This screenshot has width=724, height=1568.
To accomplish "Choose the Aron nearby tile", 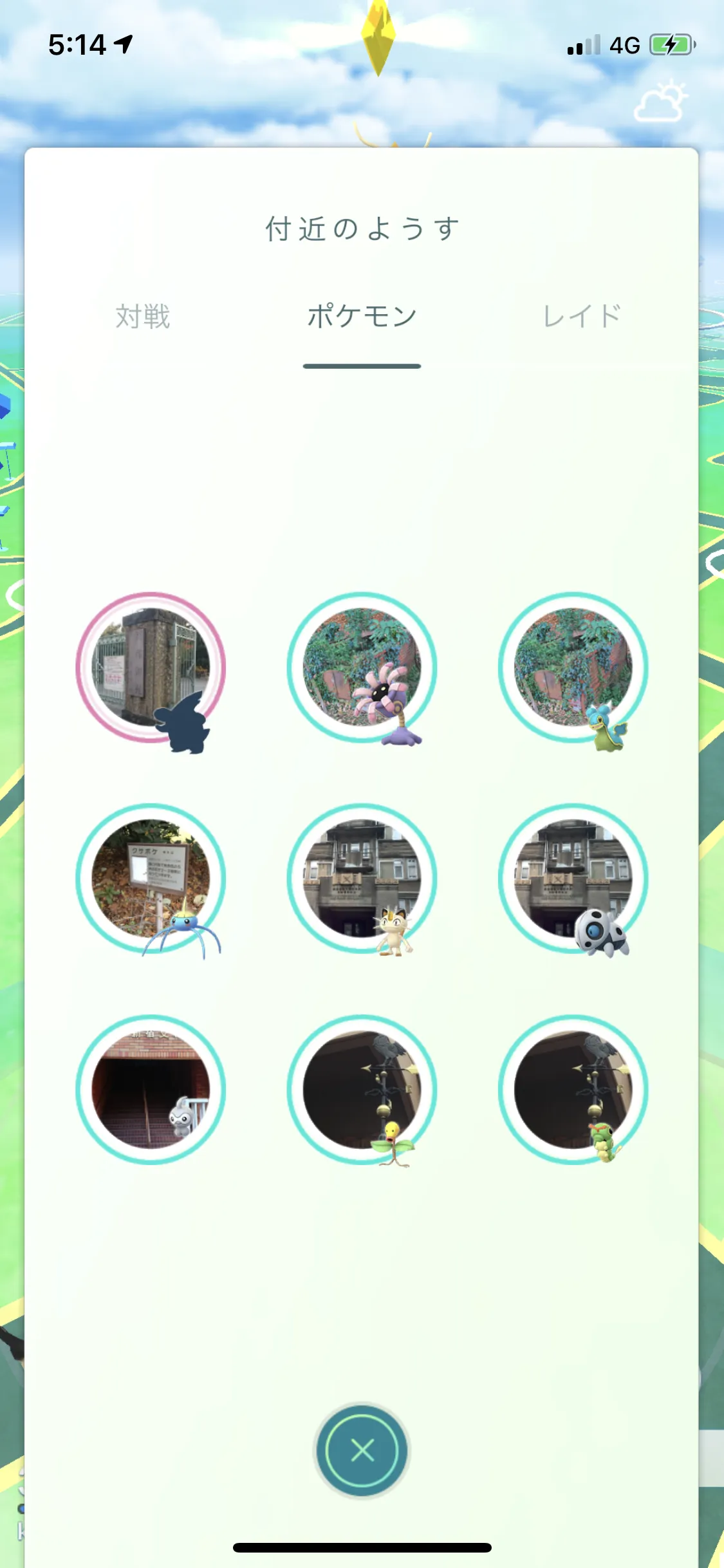I will [573, 879].
